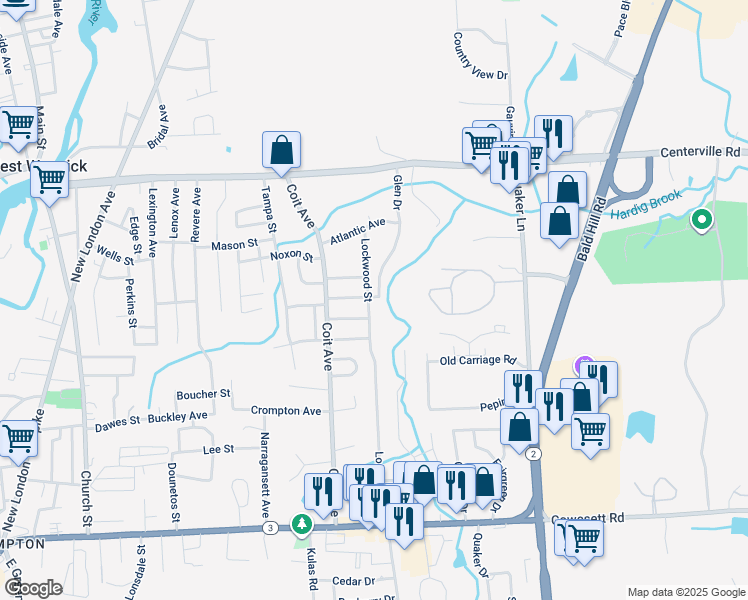Open the shopping cart marker beside Main St
748x600 pixels.
(19, 125)
